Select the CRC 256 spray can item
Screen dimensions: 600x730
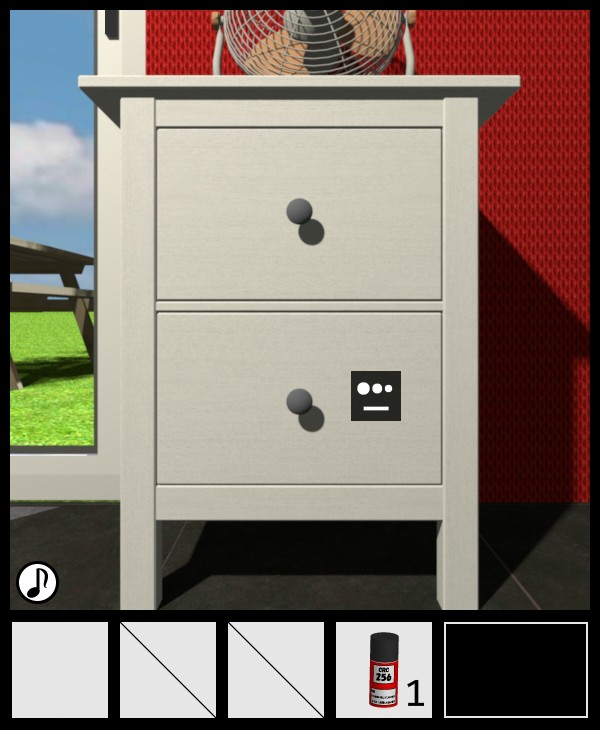point(384,670)
